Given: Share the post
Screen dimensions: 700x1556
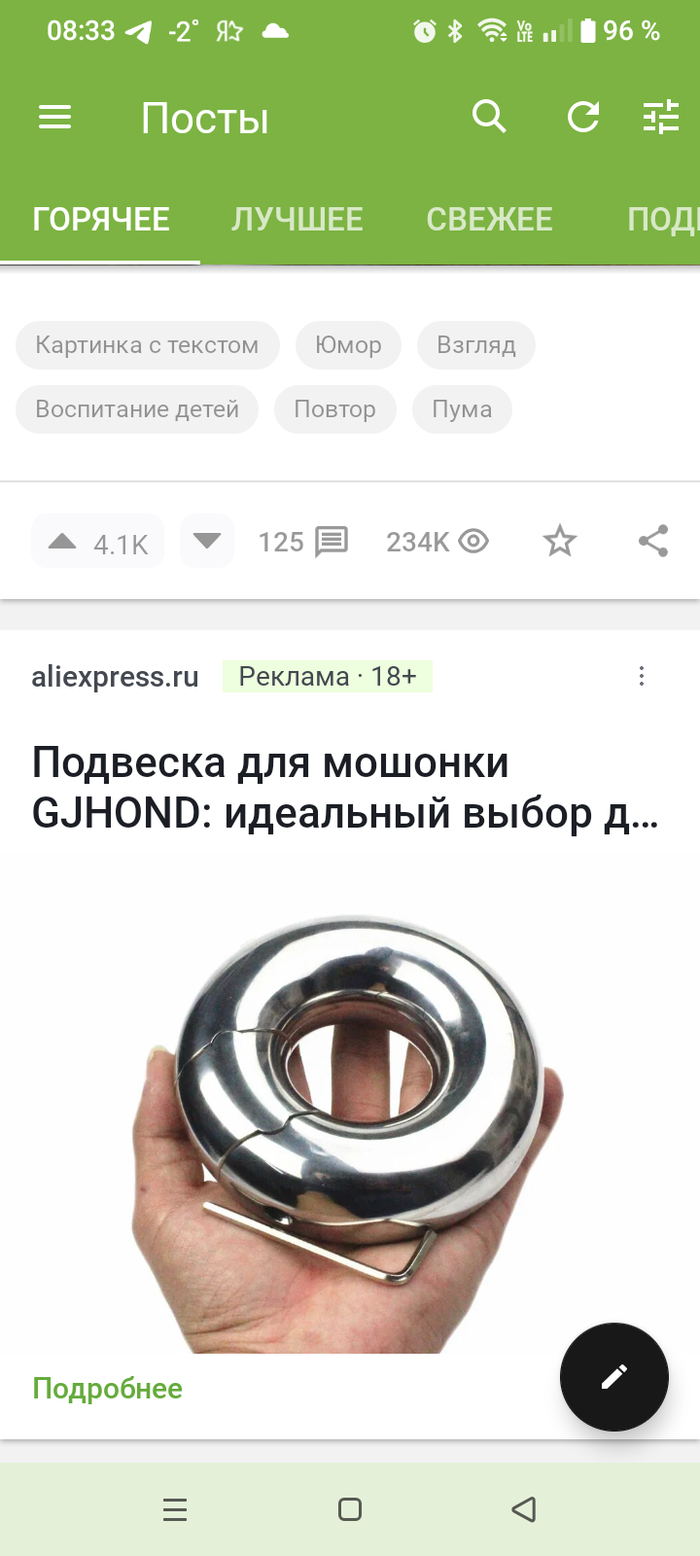Looking at the screenshot, I should 653,542.
